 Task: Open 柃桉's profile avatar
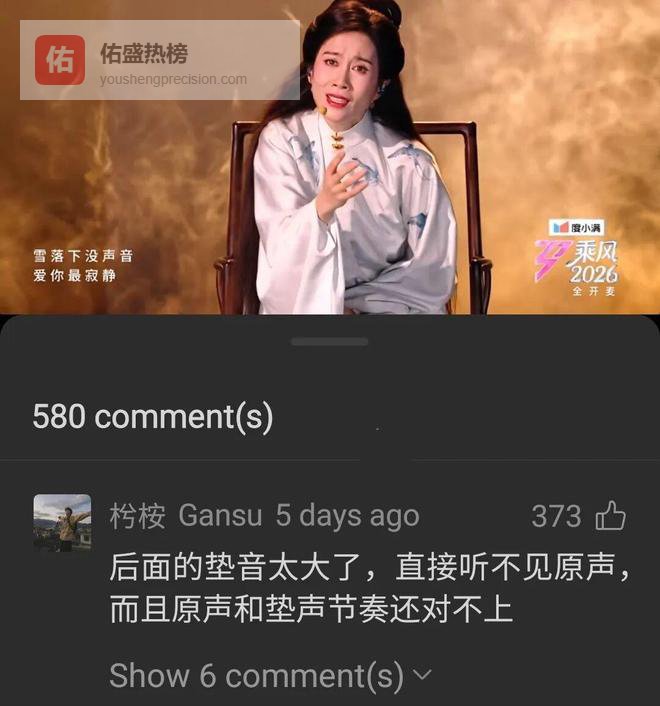tap(62, 522)
